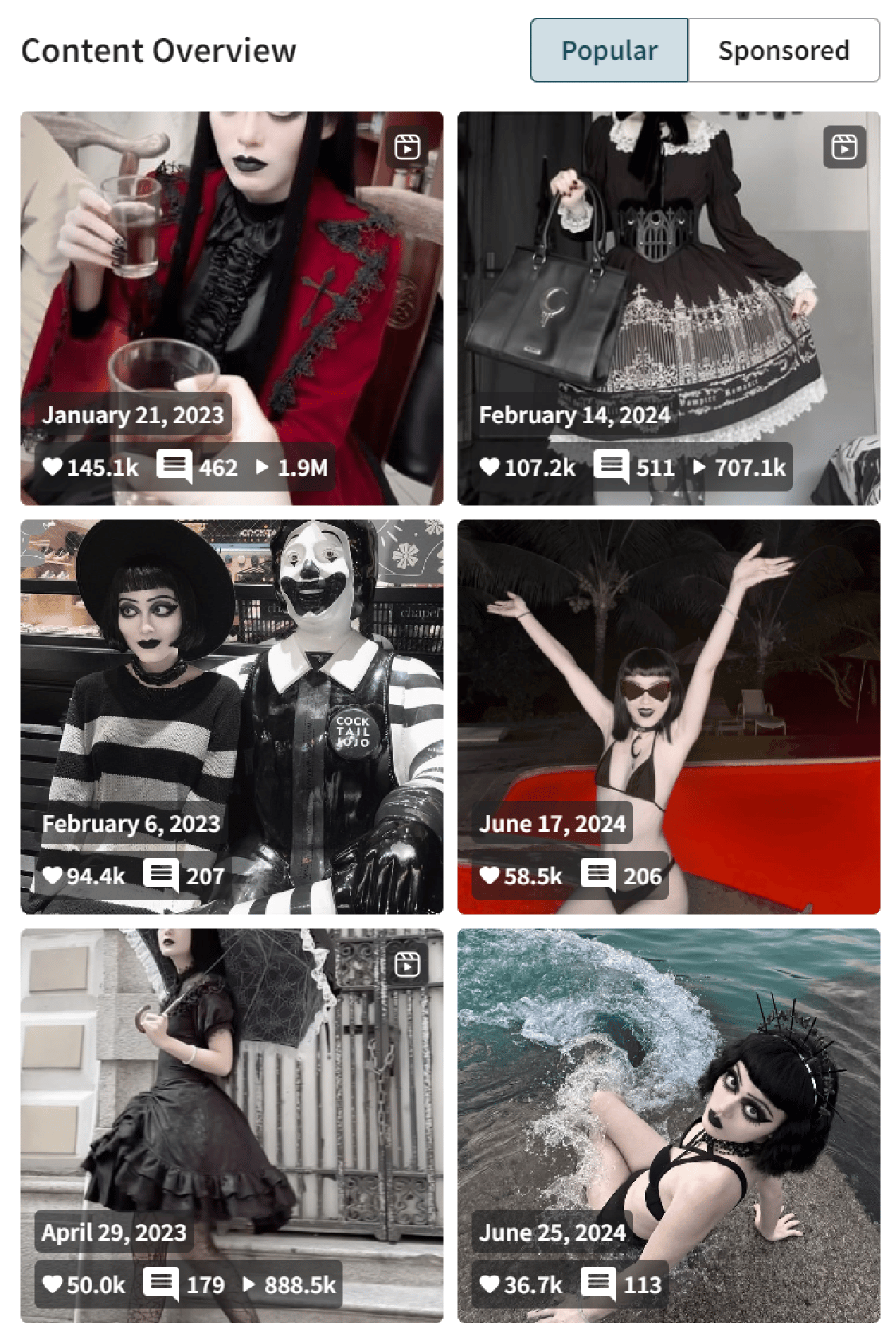Open the June 25, 2024 post
896x1333 pixels.
tap(668, 1125)
